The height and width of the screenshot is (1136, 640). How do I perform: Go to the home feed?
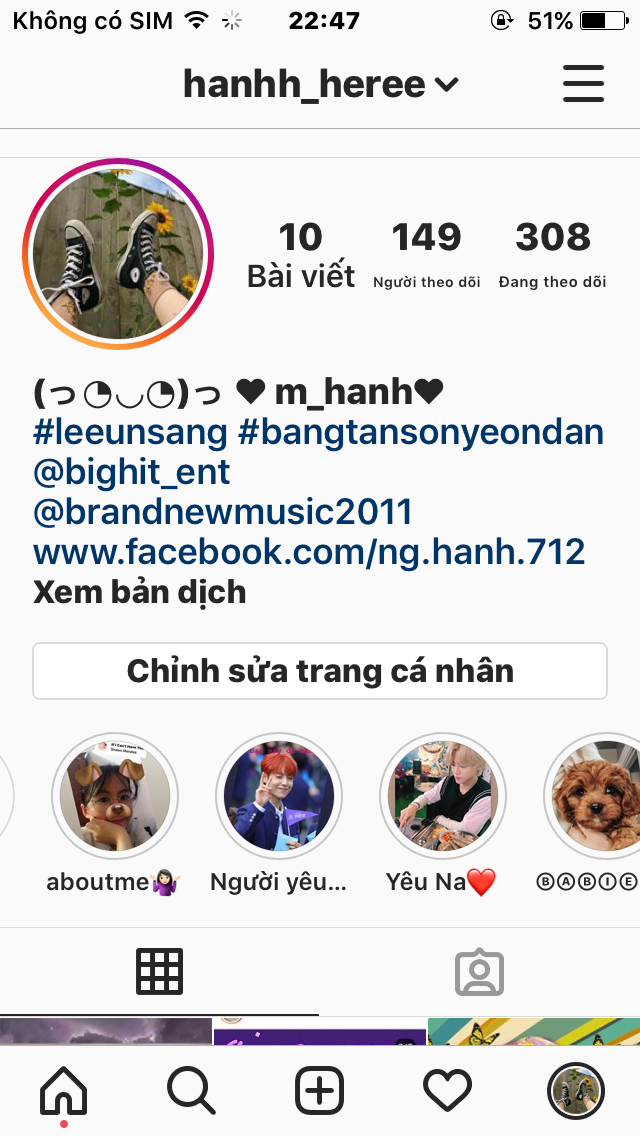[x=63, y=1090]
